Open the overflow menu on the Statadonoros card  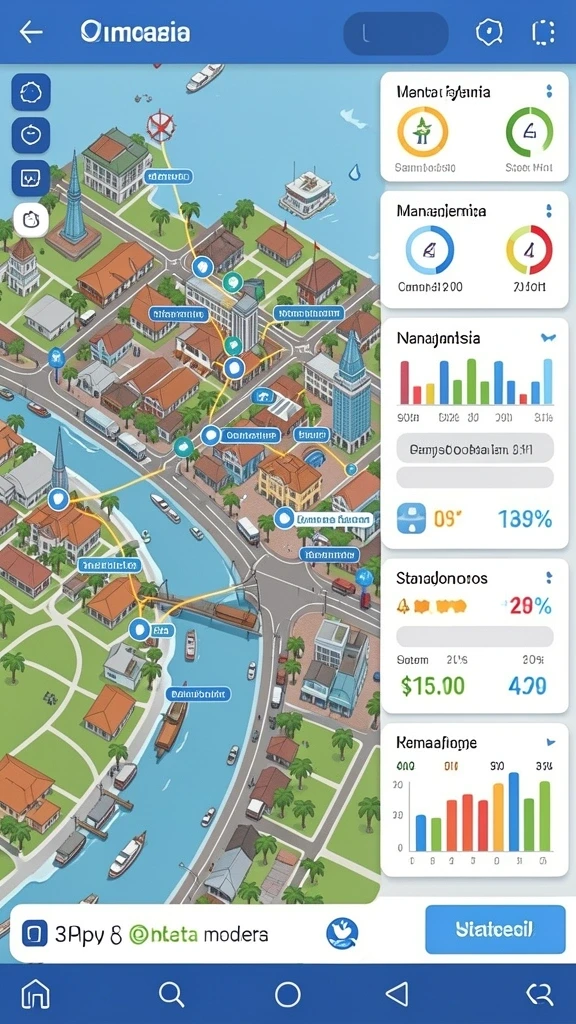pos(549,578)
